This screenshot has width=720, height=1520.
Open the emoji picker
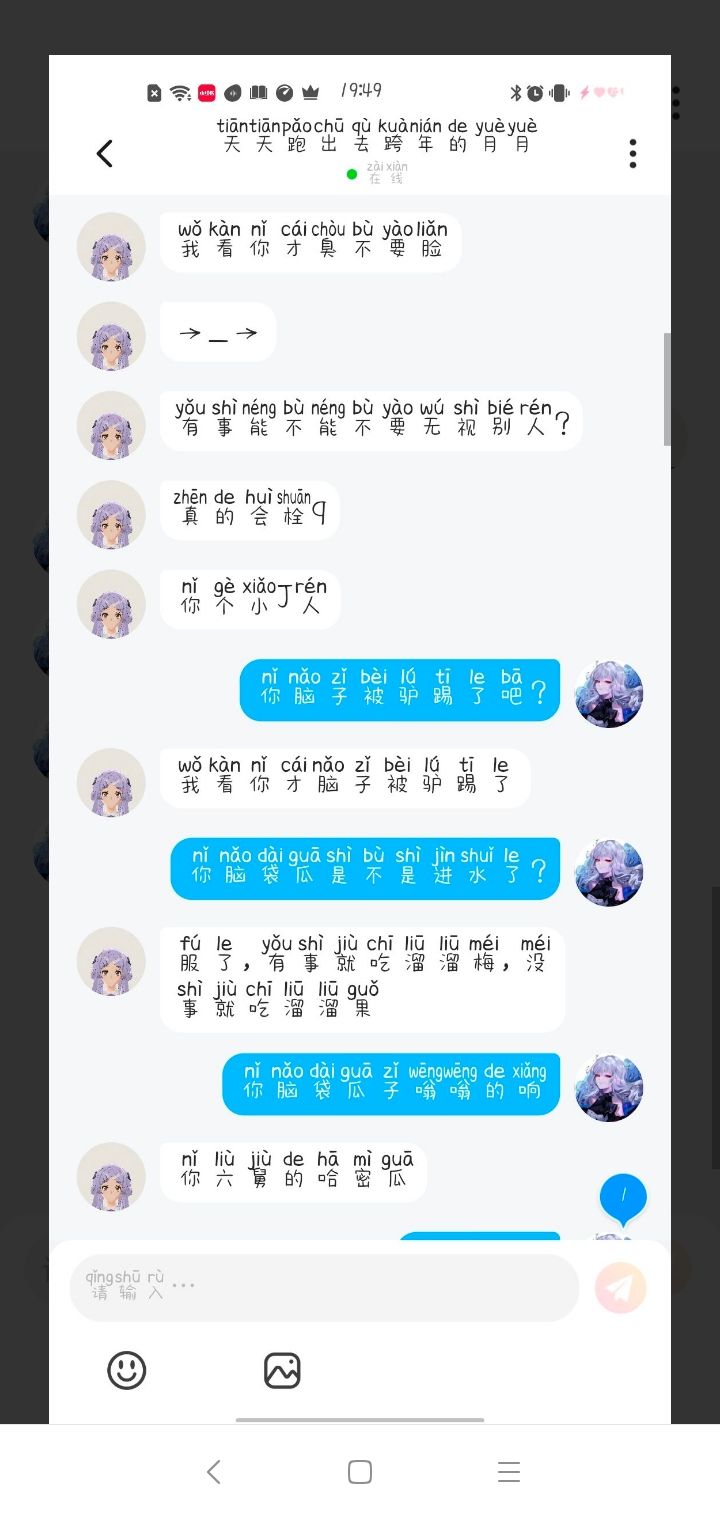coord(127,1370)
